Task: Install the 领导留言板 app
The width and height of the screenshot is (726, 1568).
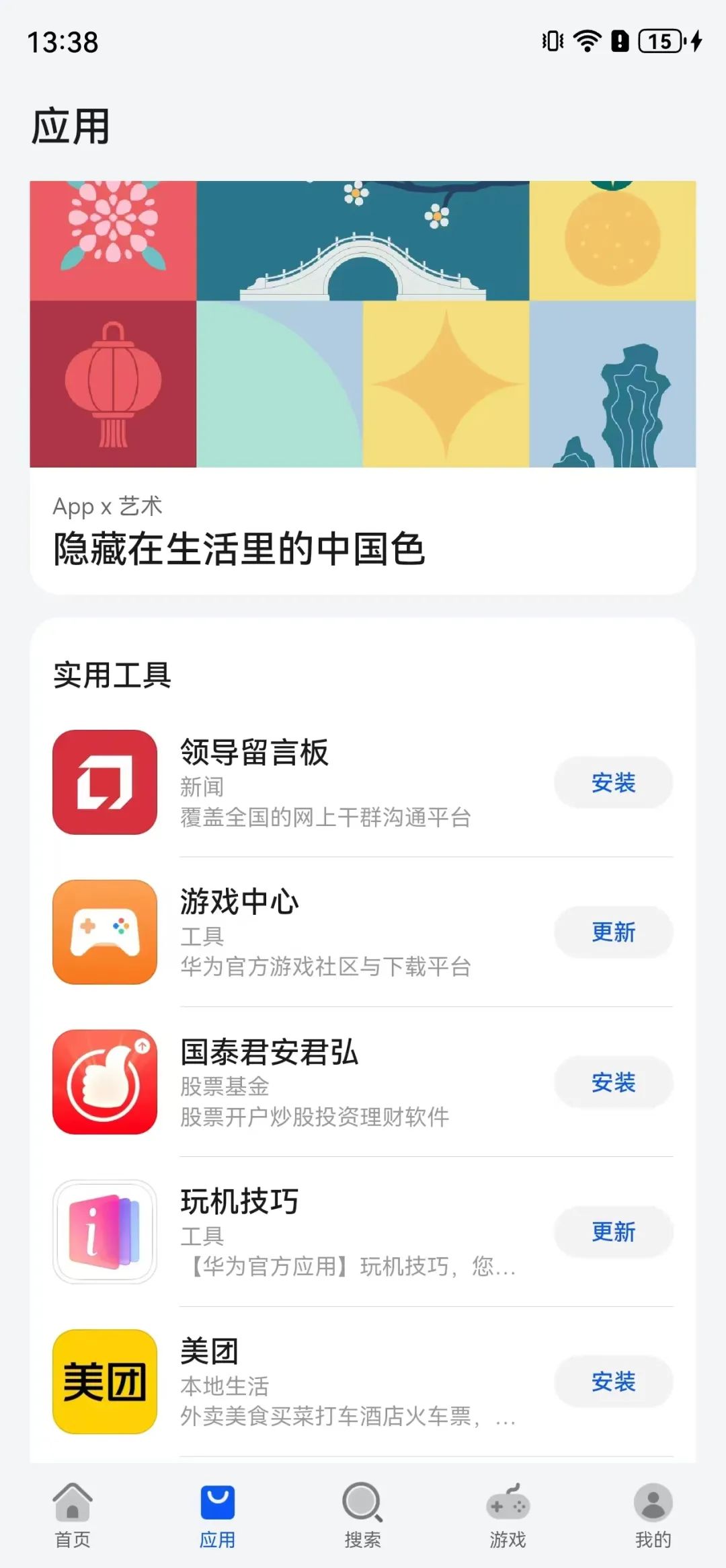Action: pos(613,782)
